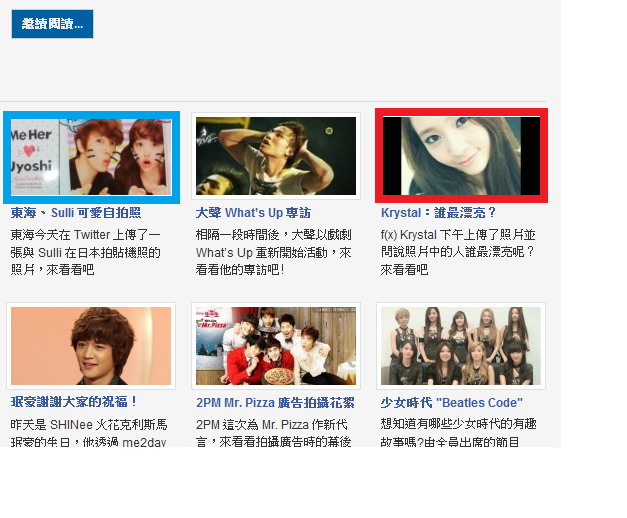Open the 2PM Mr. Pizza 廣告拍攝花絮 headline link

(x=275, y=403)
